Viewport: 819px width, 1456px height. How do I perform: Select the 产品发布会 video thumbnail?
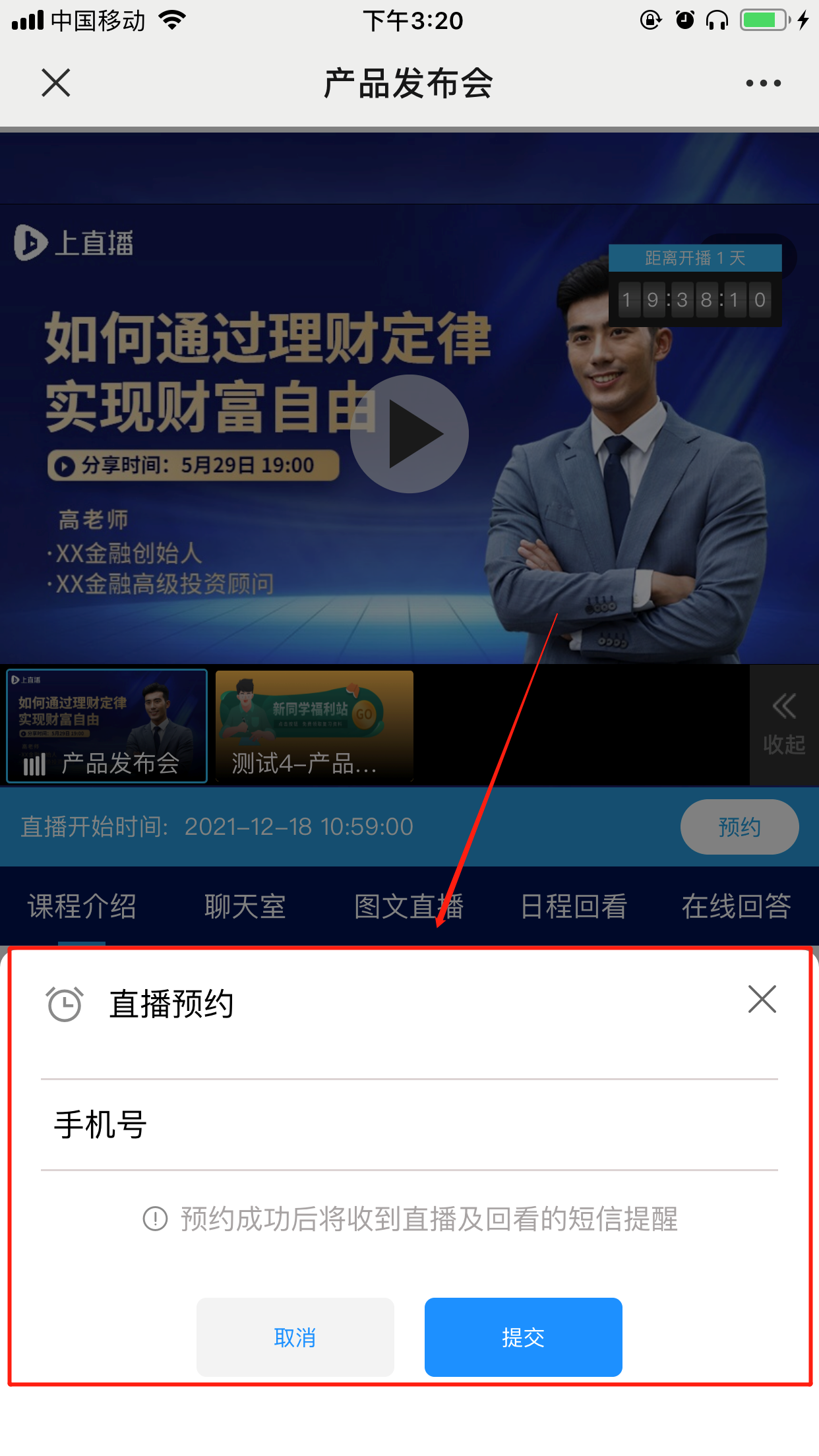pos(107,726)
